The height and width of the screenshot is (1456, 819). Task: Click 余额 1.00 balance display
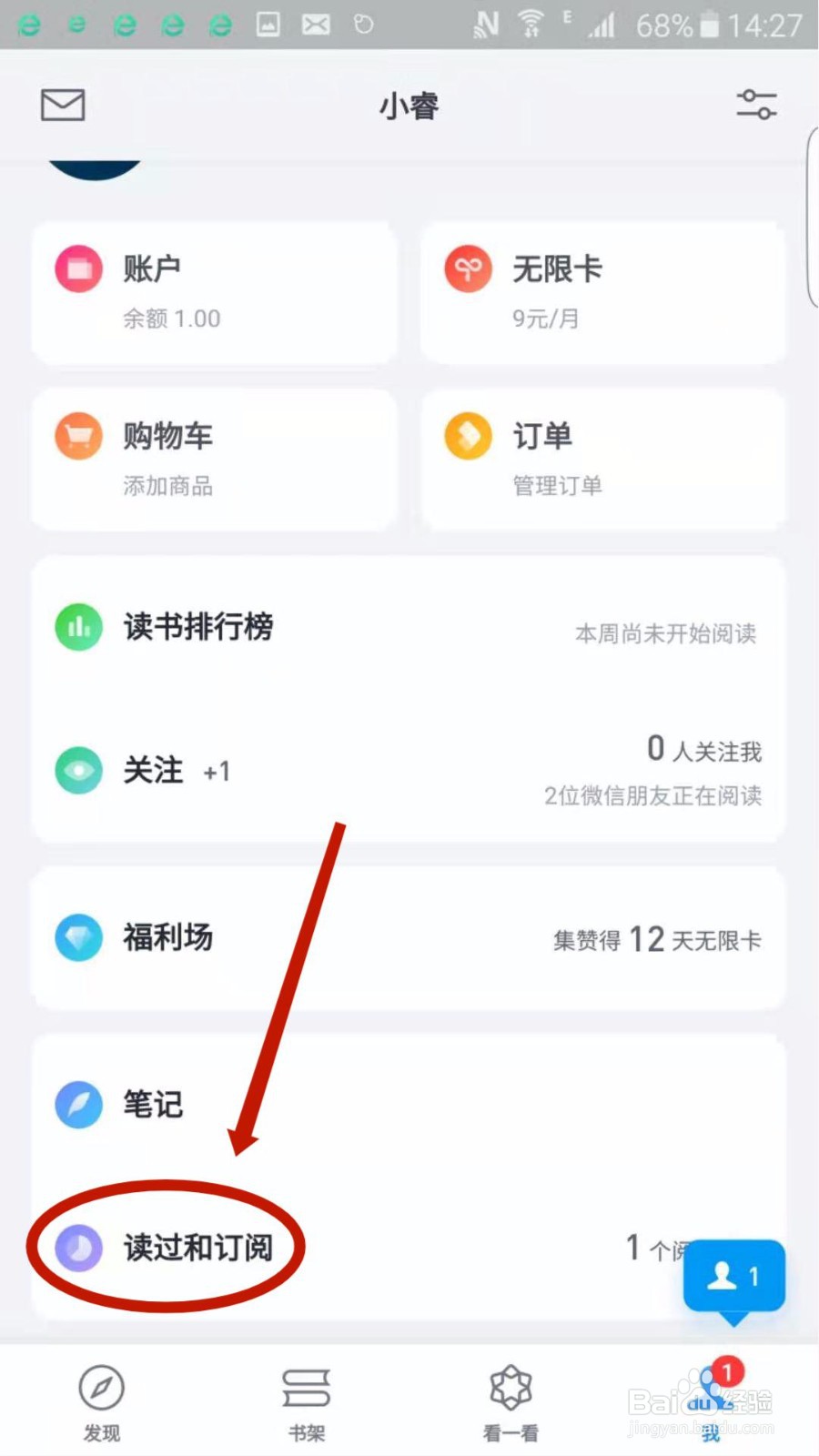pyautogui.click(x=172, y=318)
